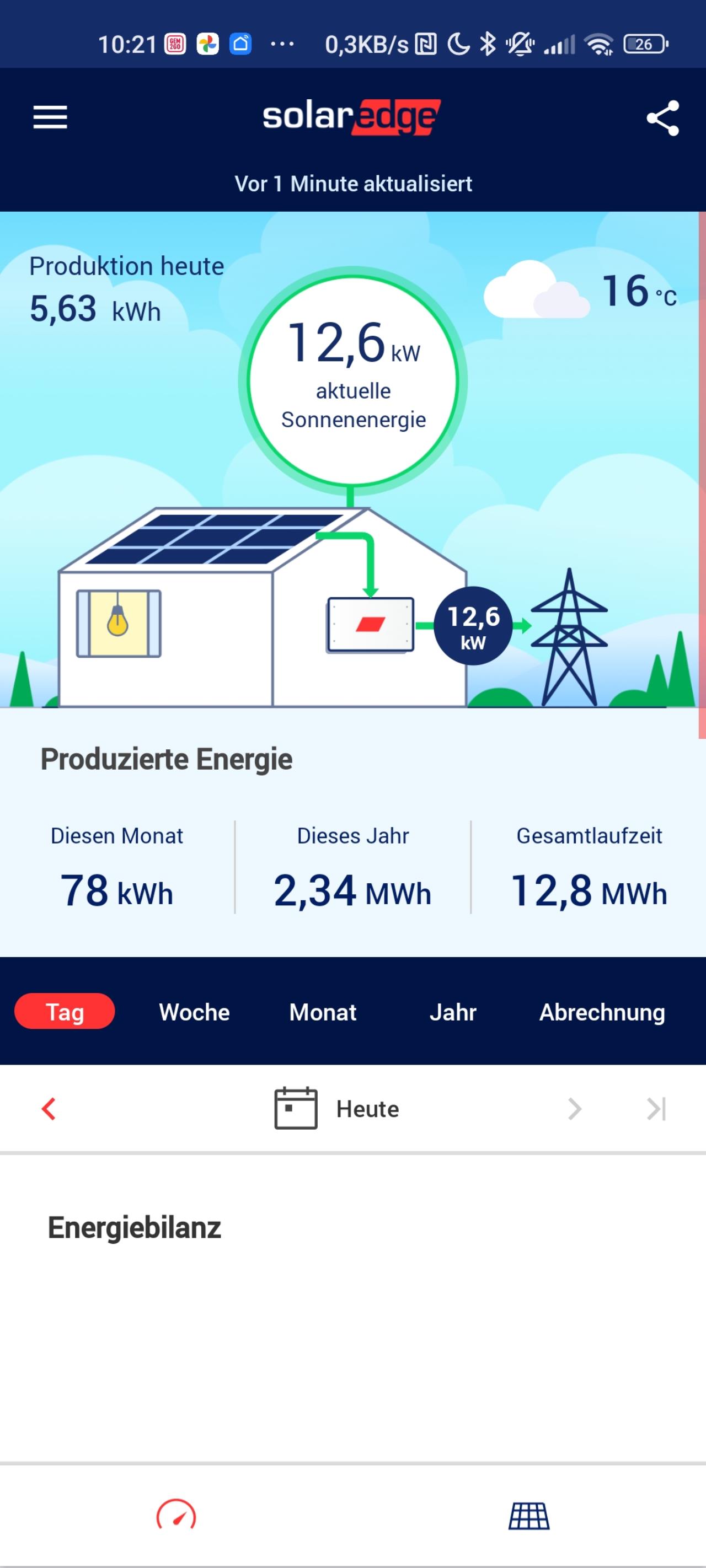Open the dashboard gauge tab

click(176, 1515)
